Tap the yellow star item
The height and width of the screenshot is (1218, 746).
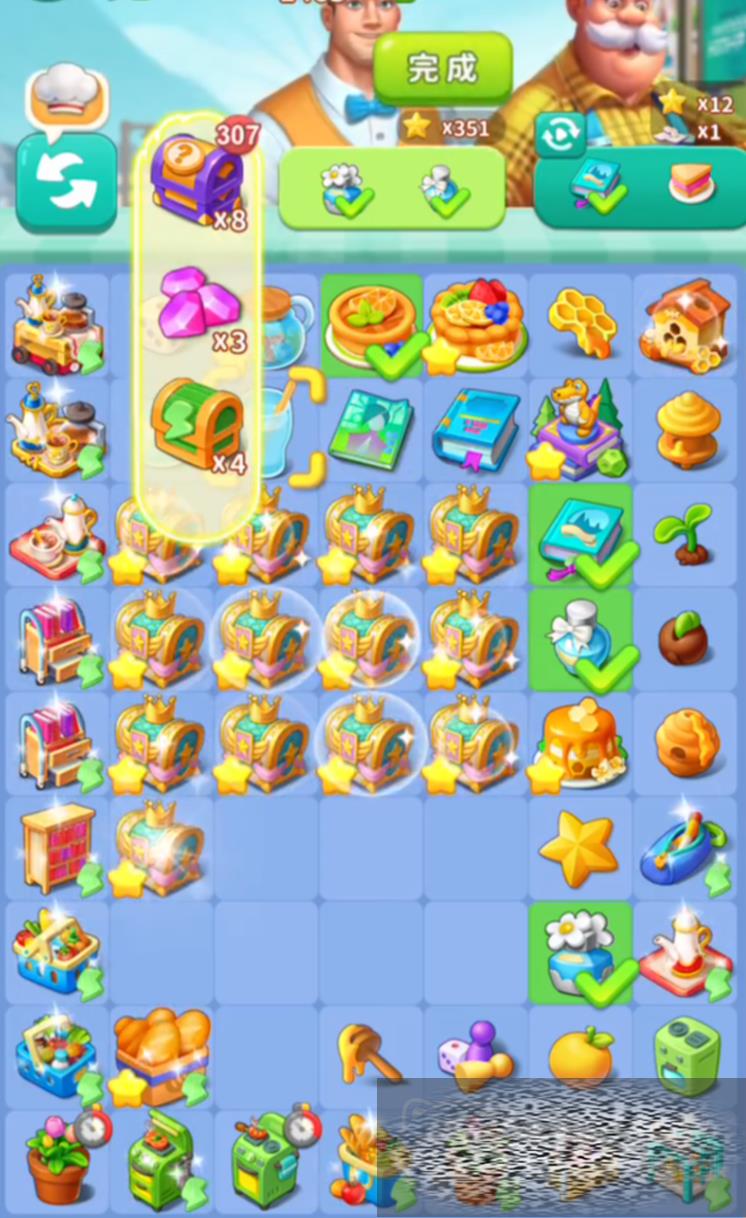click(x=579, y=849)
